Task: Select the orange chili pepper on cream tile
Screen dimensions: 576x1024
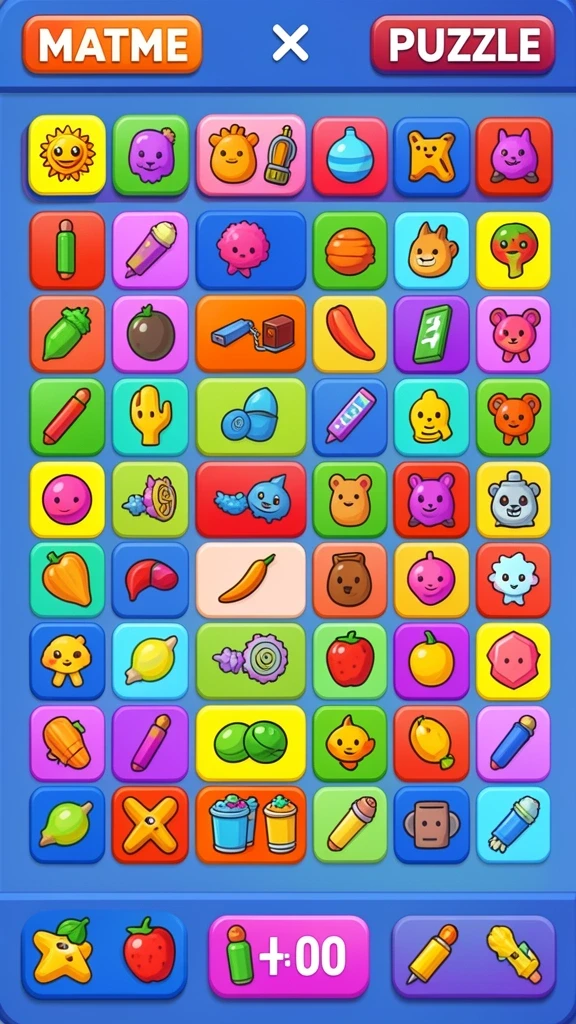Action: pyautogui.click(x=251, y=580)
